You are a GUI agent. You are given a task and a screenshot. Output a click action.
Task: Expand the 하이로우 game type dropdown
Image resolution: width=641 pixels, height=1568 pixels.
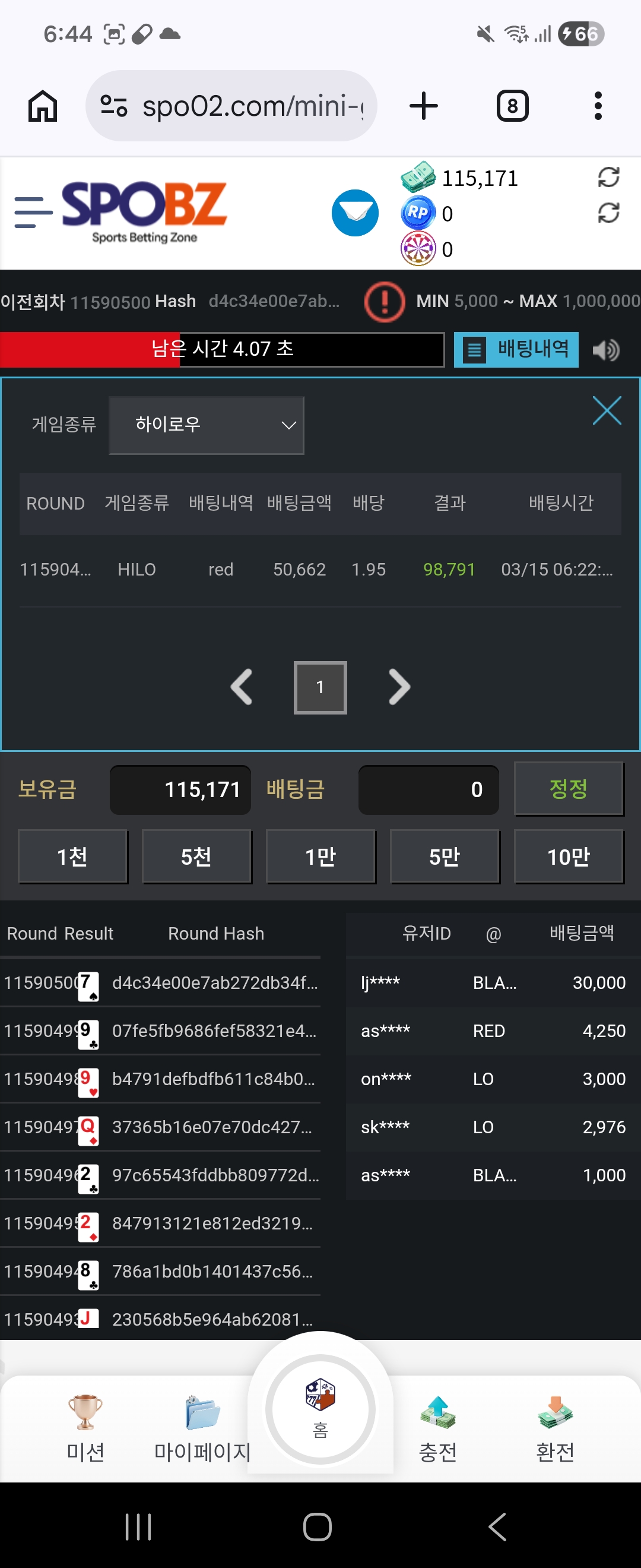click(206, 425)
